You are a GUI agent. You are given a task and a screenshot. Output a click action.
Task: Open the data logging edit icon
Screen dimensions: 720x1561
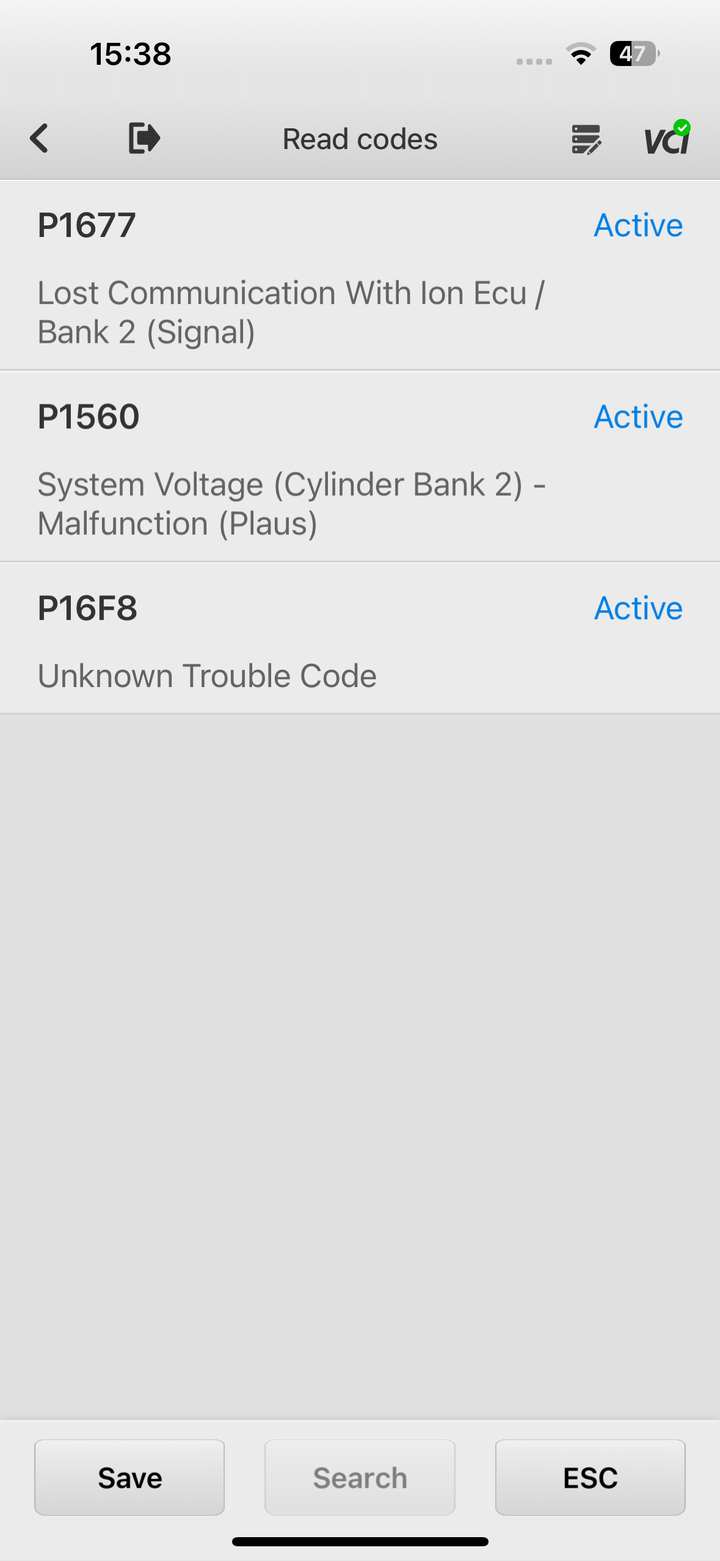pos(586,139)
